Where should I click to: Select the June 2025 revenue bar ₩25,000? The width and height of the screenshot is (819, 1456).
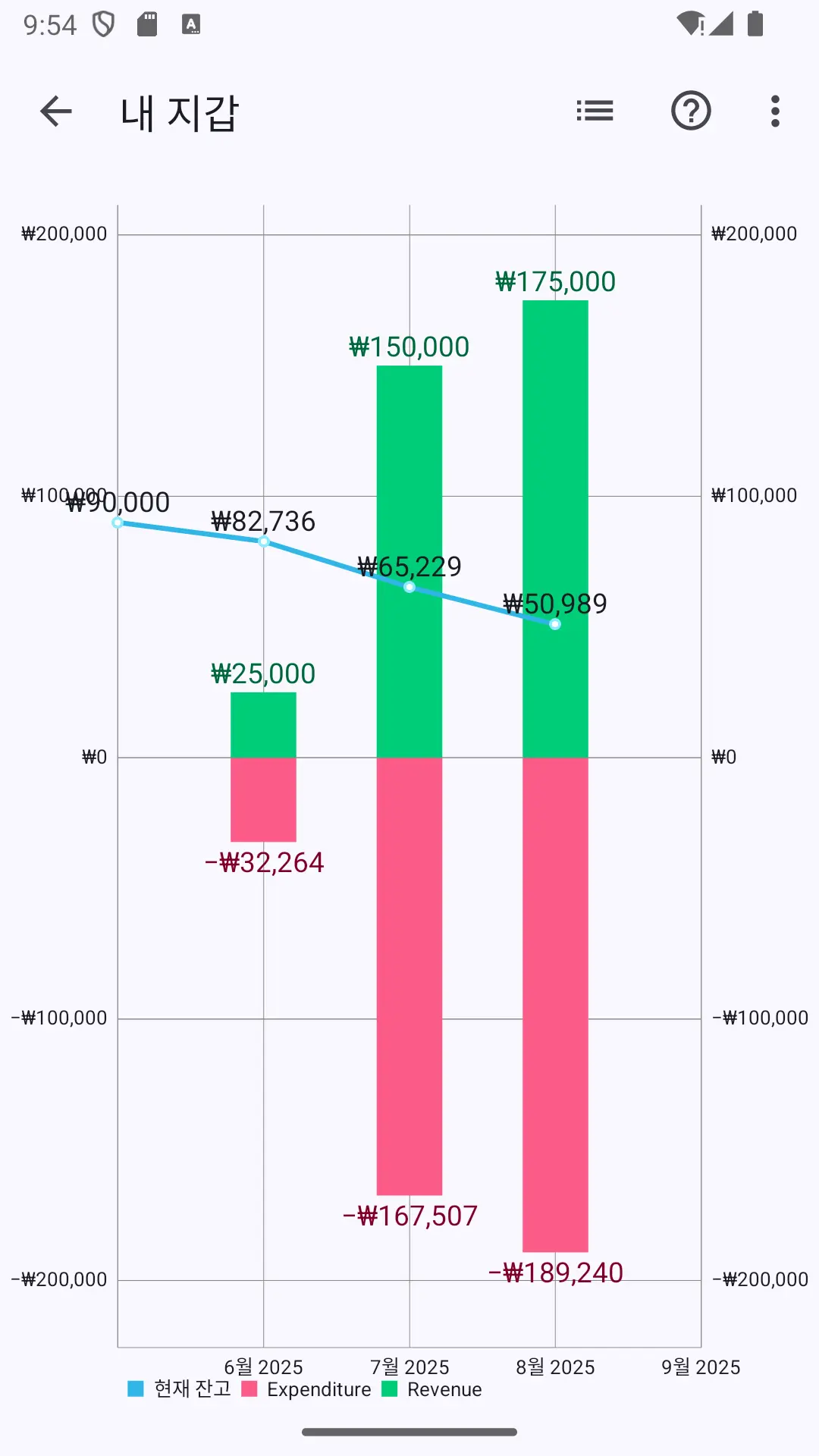(263, 725)
